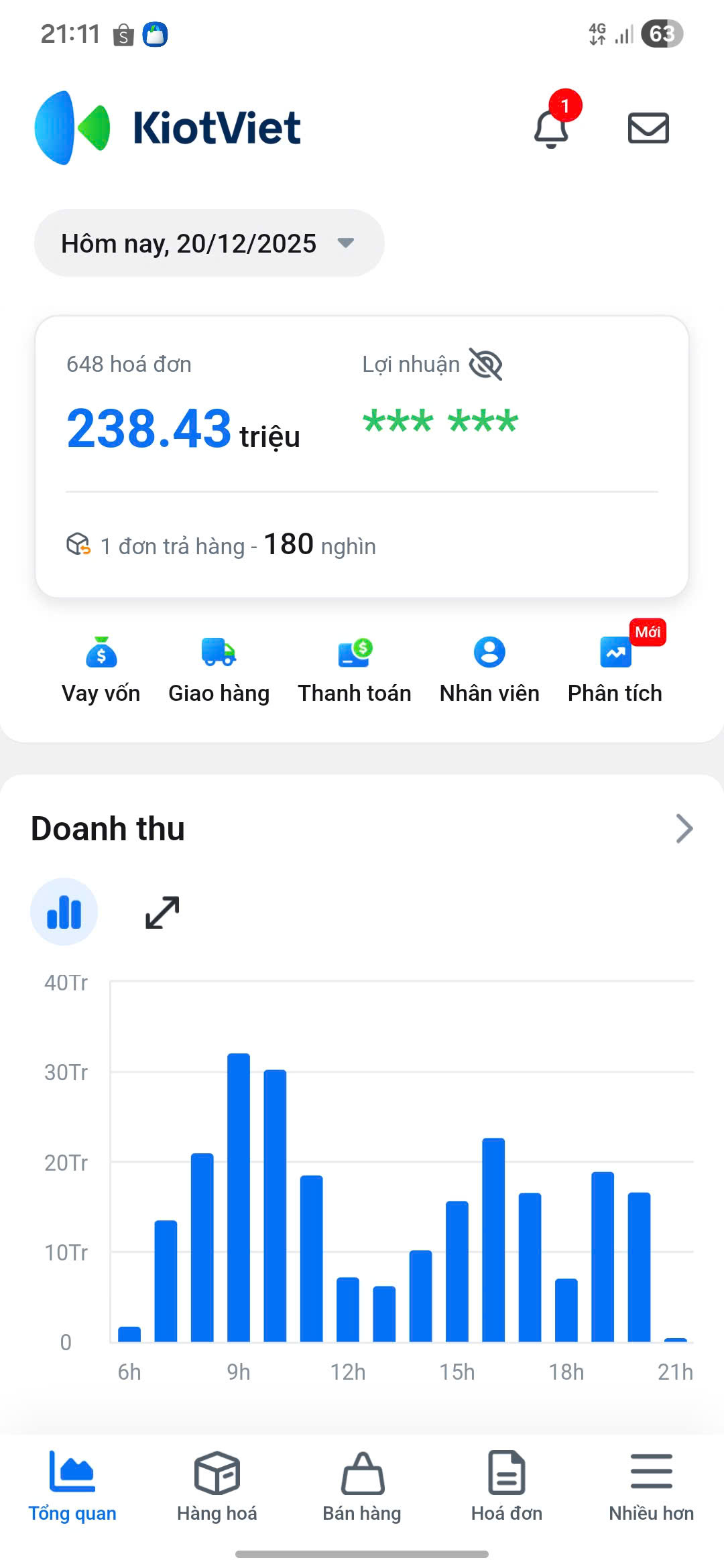Expand the Hôm nay date dropdown
The width and height of the screenshot is (724, 1568).
(208, 243)
